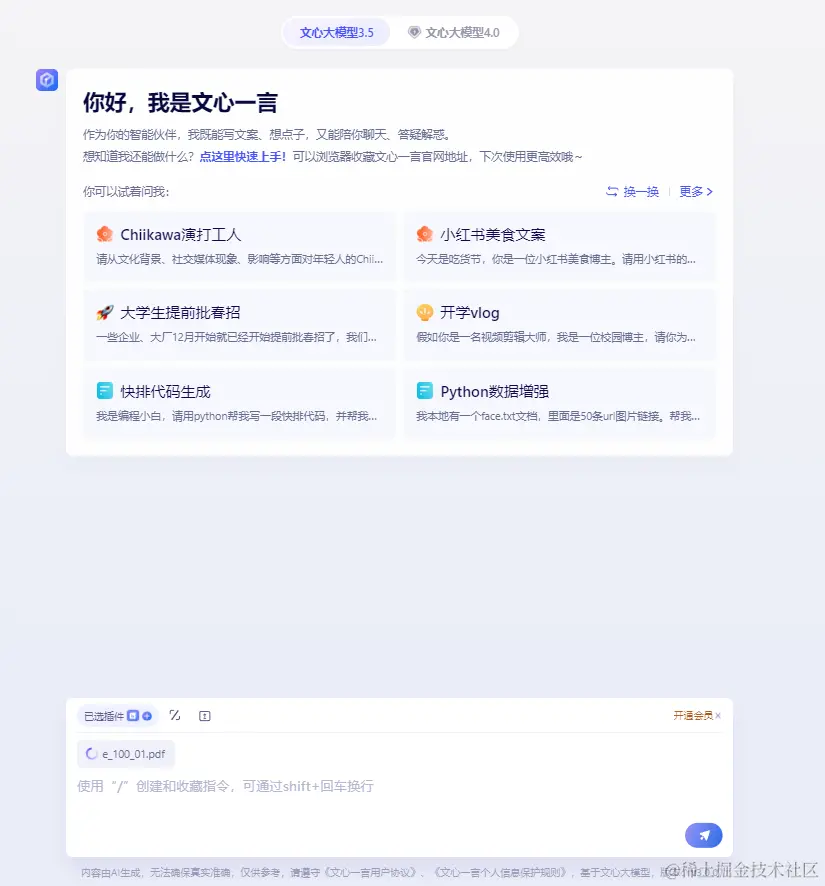Open the 大学生提前批春招 prompt card
This screenshot has width=825, height=886.
click(x=240, y=324)
